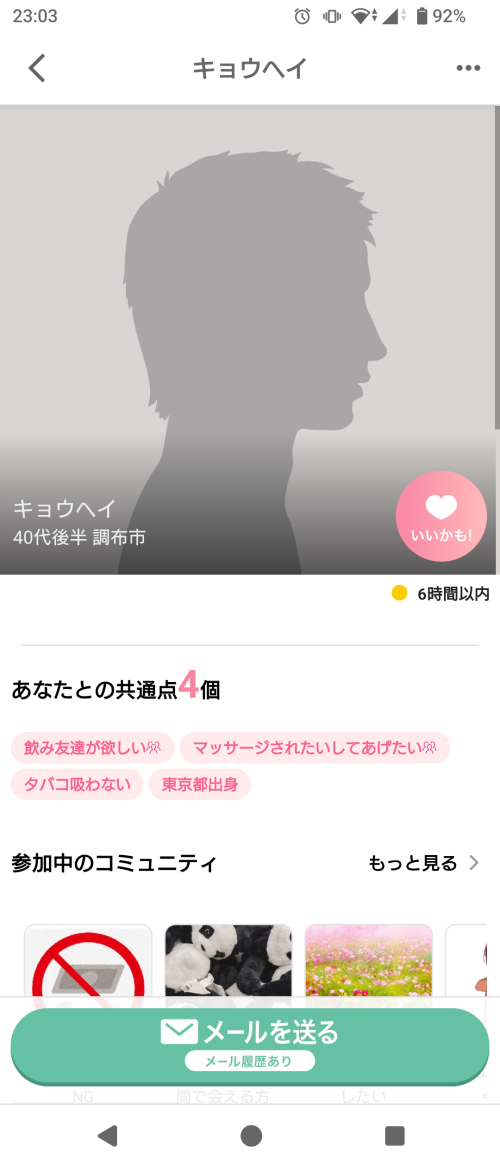
Task: Select the マッサージされたいしてあげたい chip
Action: point(315,747)
